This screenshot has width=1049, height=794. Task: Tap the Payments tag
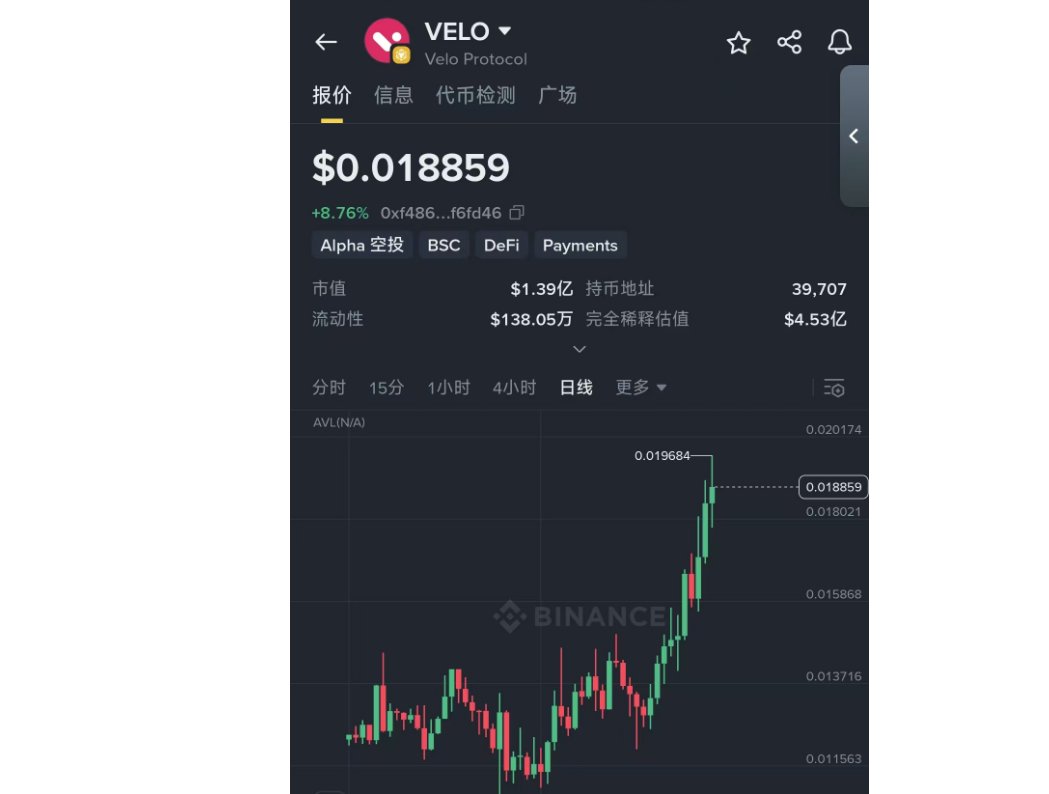[x=580, y=245]
